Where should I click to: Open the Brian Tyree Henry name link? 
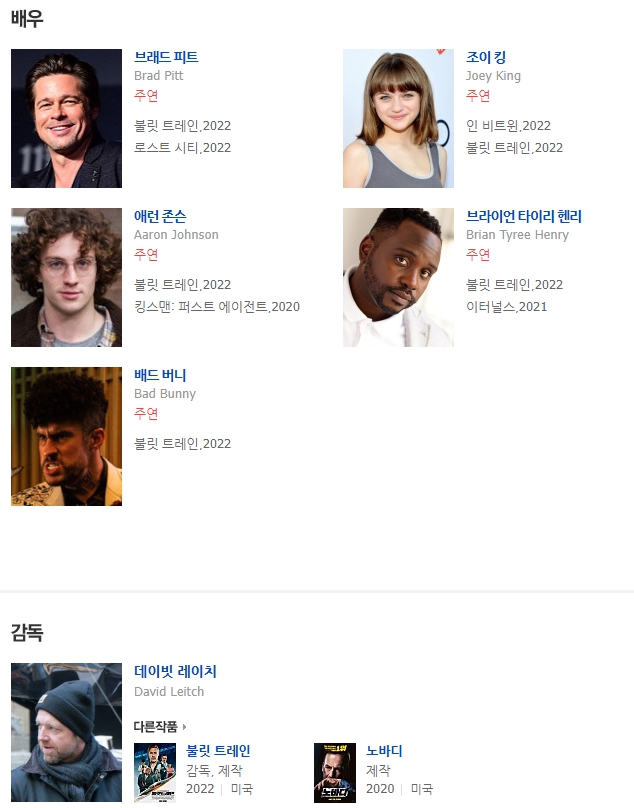click(x=523, y=216)
